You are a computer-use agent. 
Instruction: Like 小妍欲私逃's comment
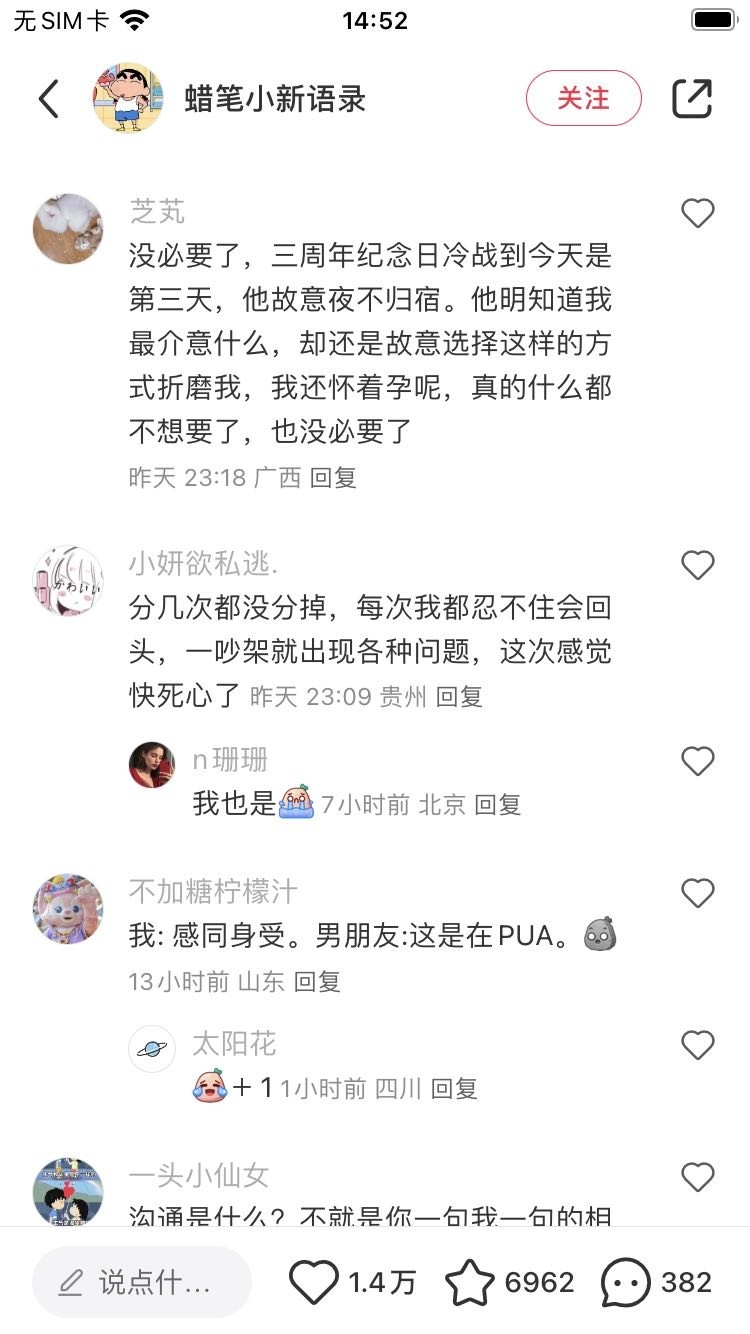point(698,566)
